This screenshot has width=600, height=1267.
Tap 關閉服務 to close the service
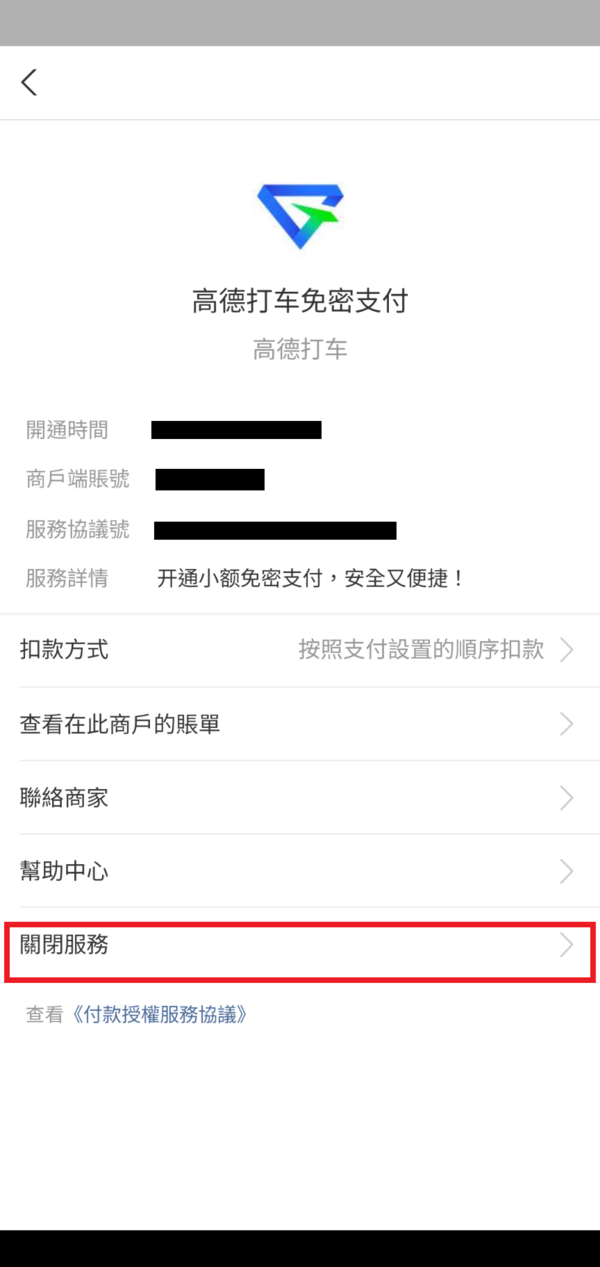(x=300, y=945)
